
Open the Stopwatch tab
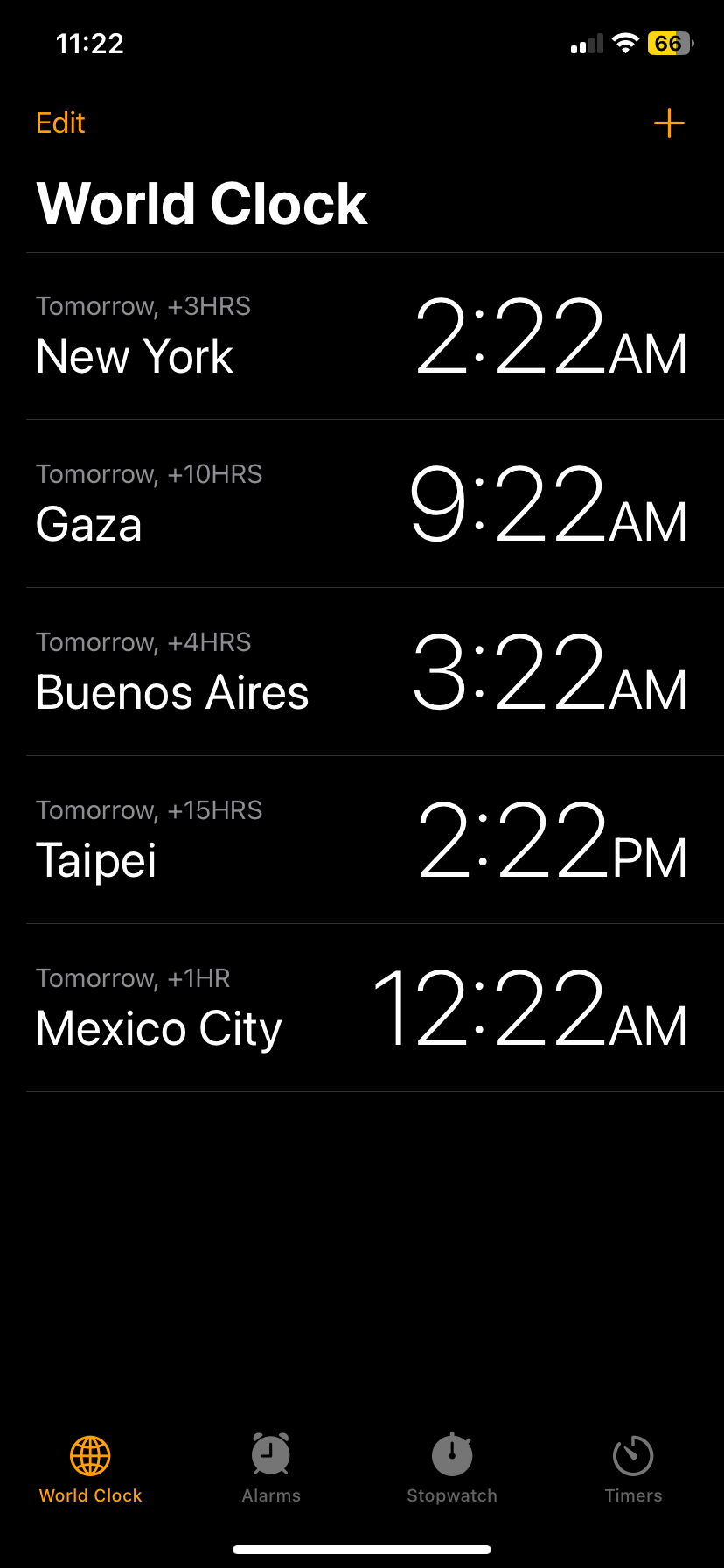coord(452,1468)
